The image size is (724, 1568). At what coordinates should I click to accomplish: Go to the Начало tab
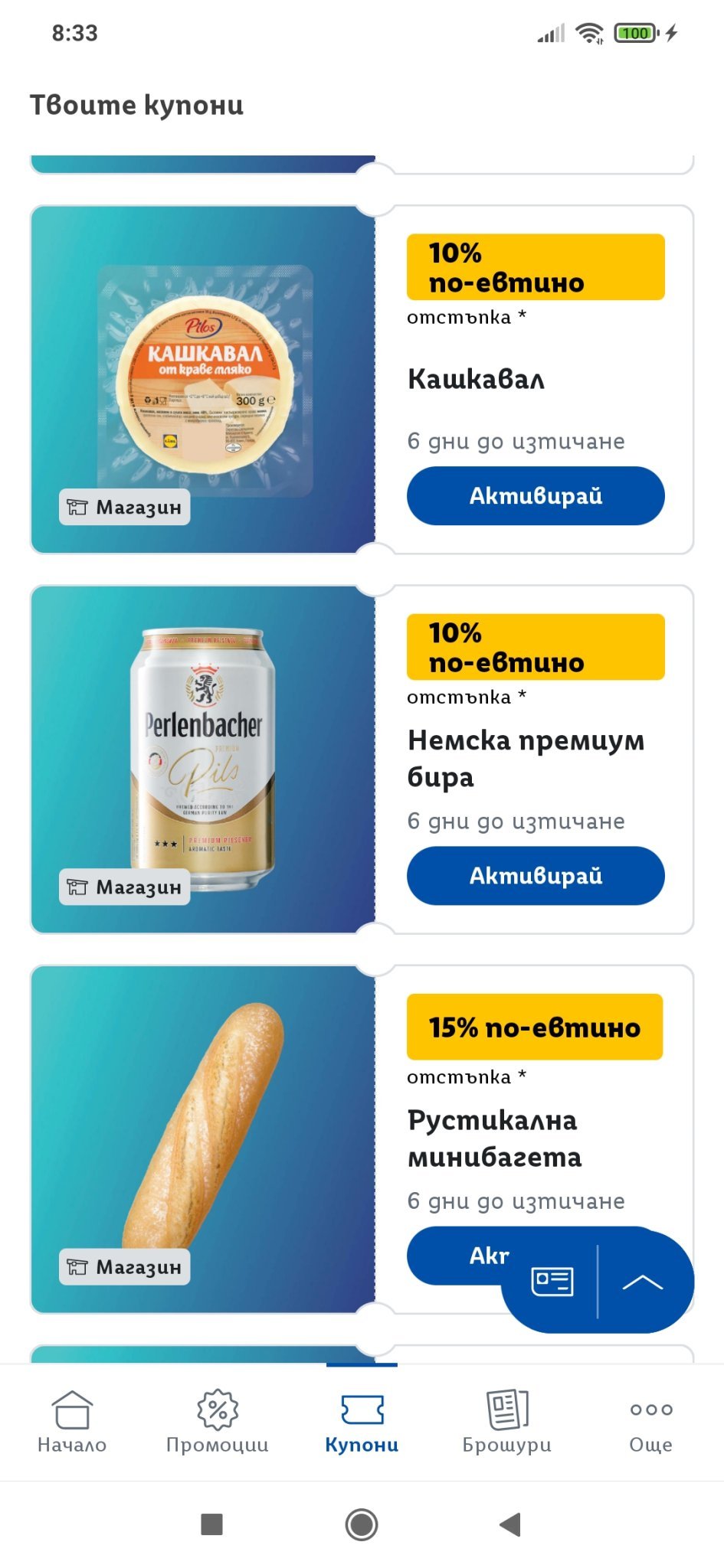click(x=72, y=1422)
